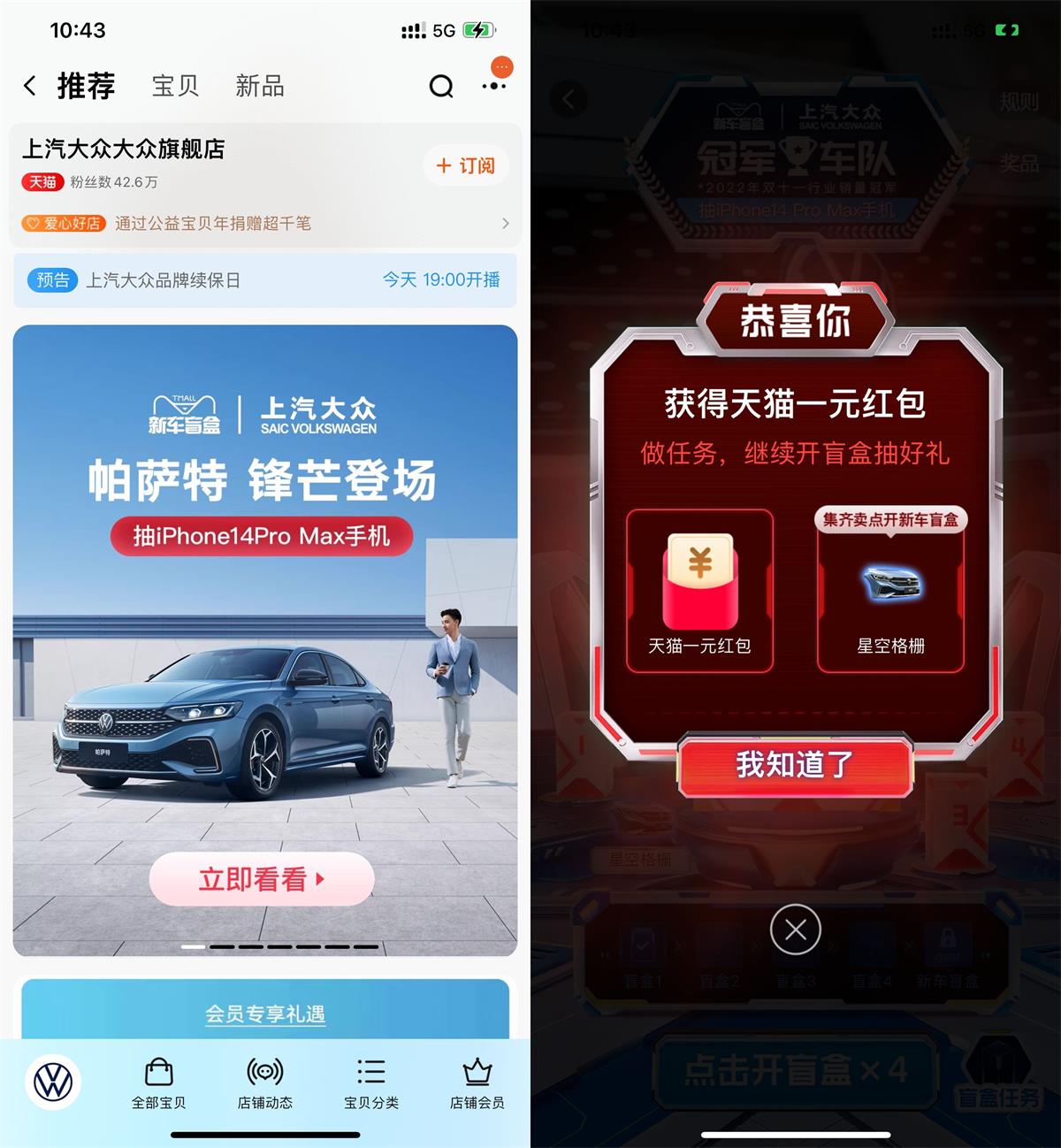Open the 爱心好店 charity info row

pos(265,223)
